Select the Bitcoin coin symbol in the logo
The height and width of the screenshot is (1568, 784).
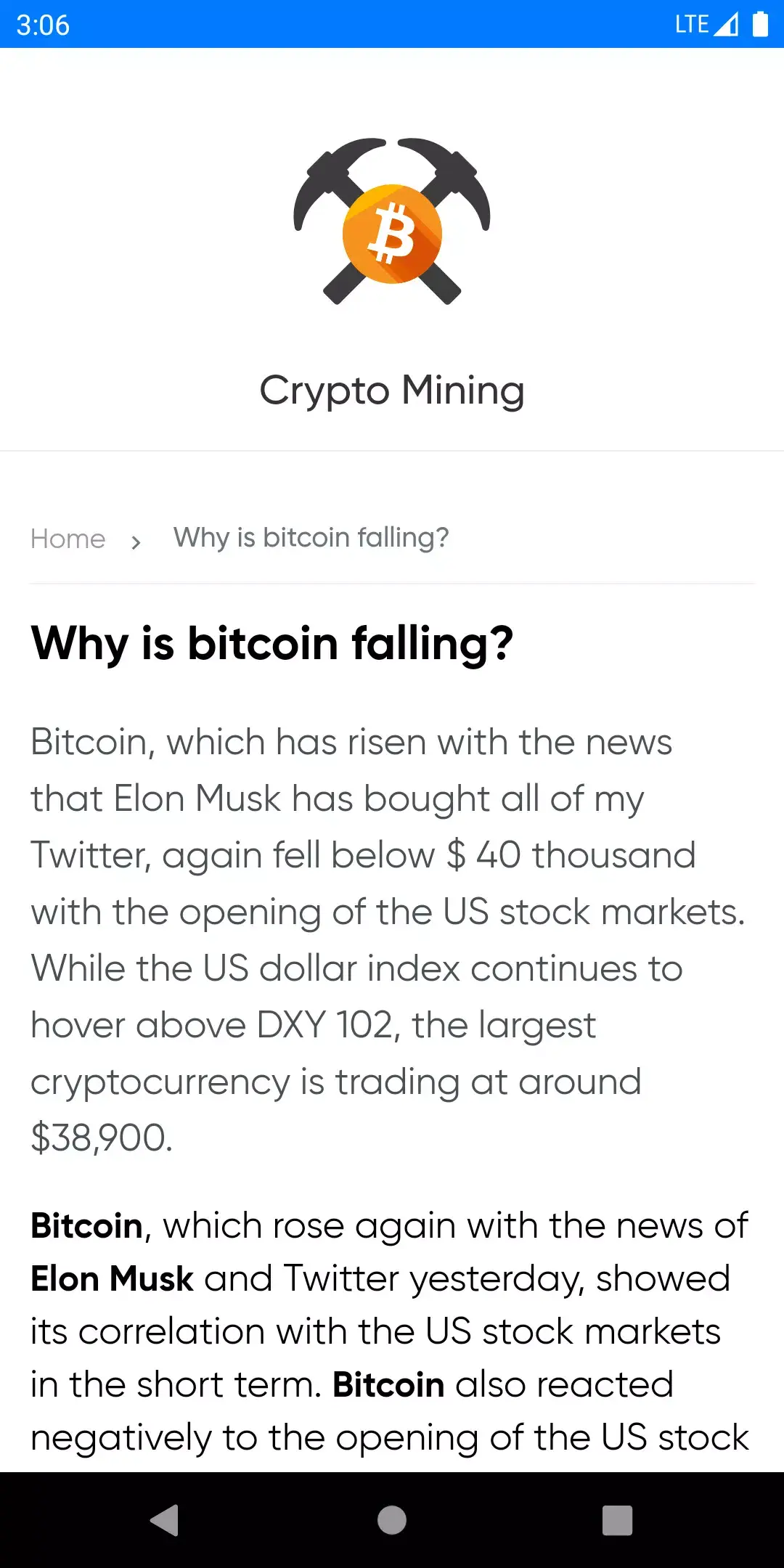coord(392,232)
